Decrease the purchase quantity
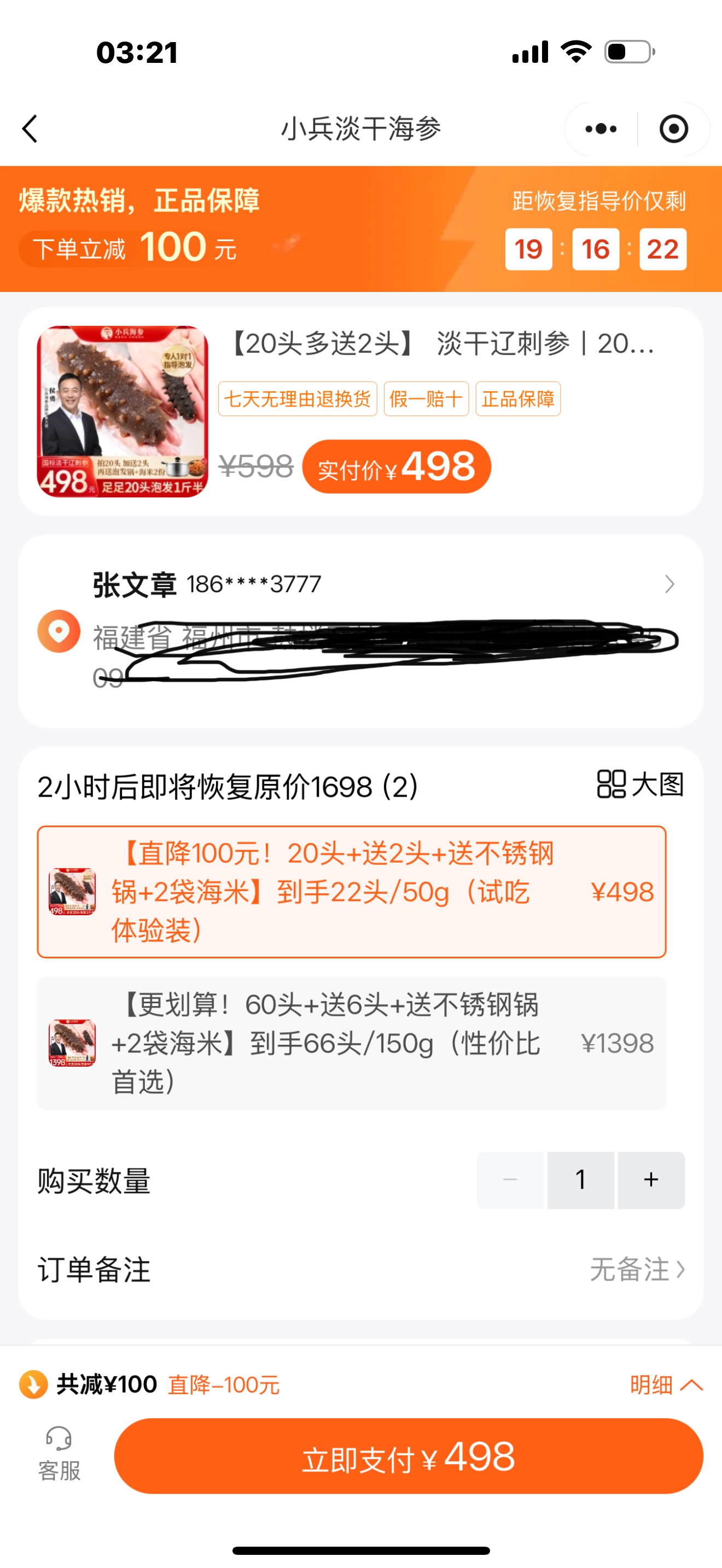722x1568 pixels. click(x=510, y=1180)
